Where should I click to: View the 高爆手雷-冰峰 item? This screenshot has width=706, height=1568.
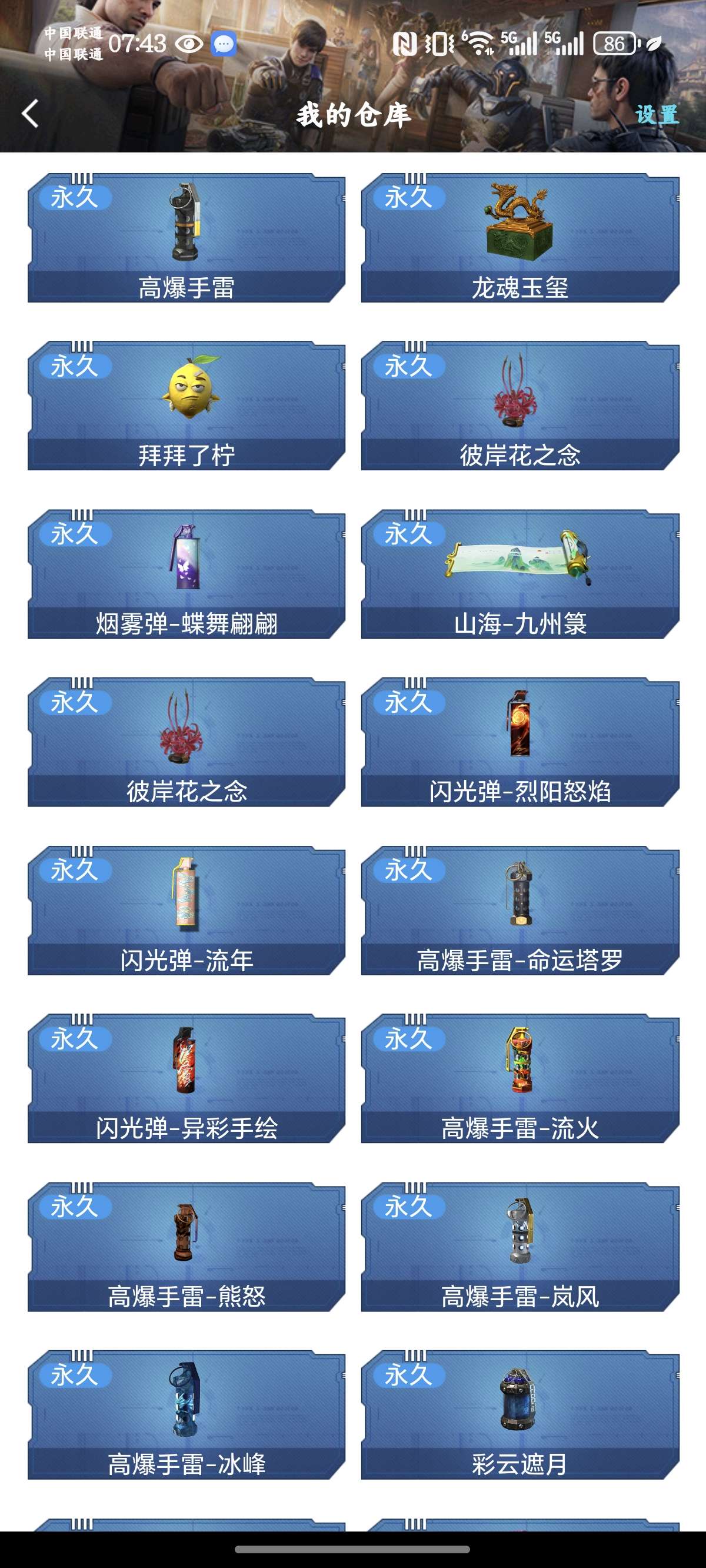(x=187, y=1414)
